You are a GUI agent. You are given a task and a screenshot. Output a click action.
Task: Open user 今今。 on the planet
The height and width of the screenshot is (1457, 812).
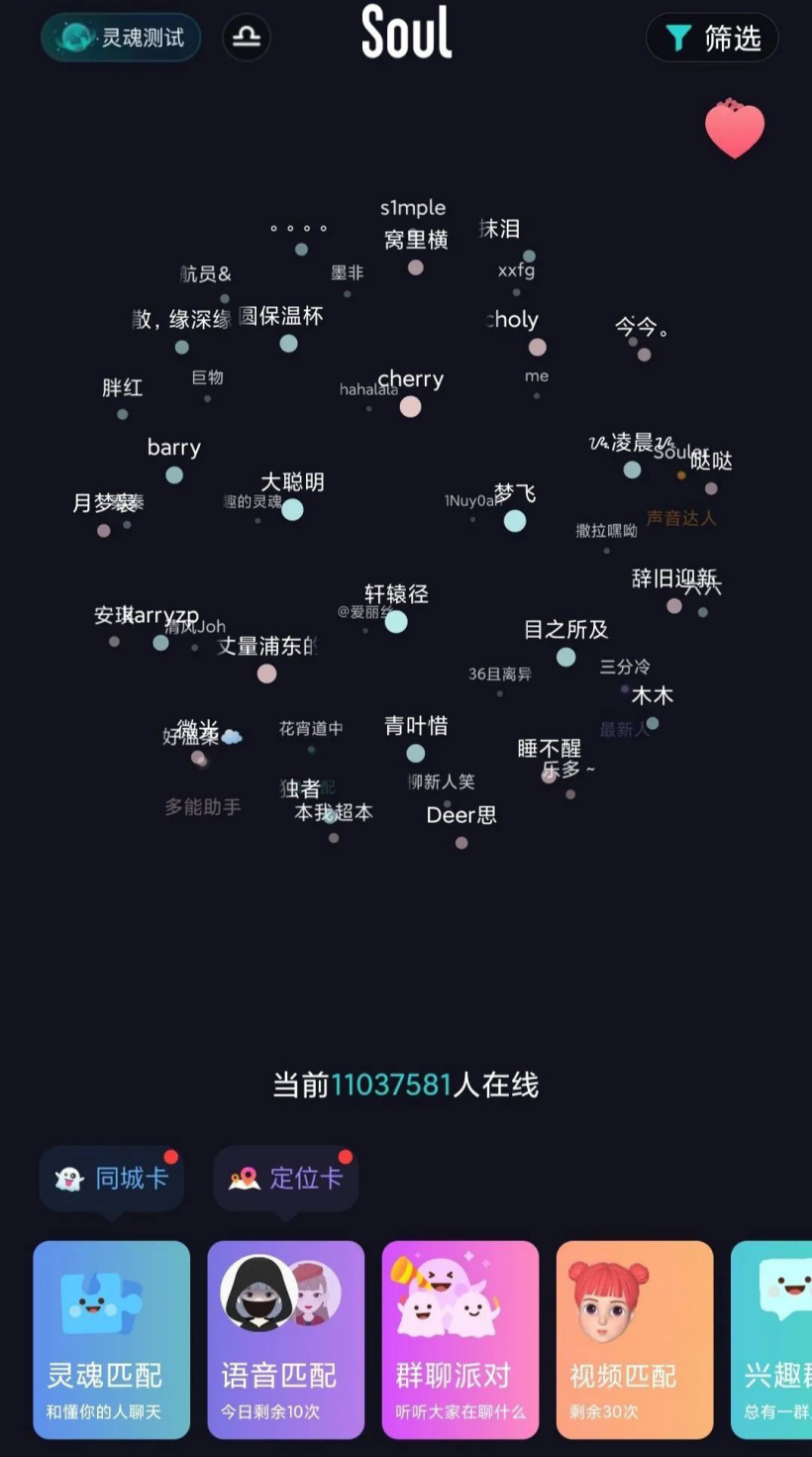click(644, 353)
